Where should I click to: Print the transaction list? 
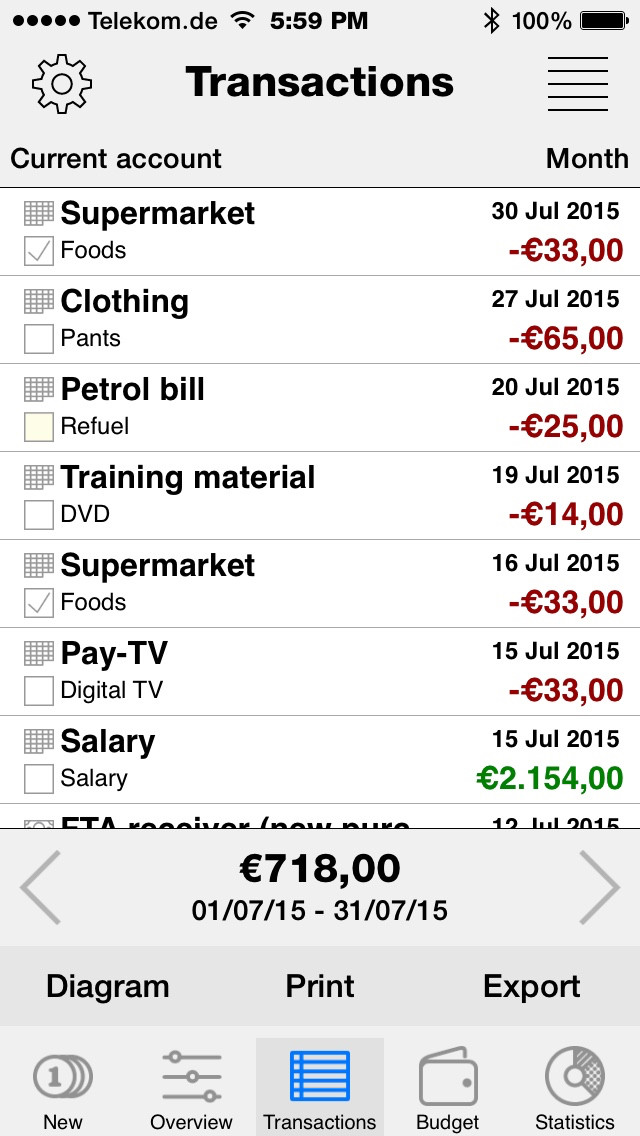pyautogui.click(x=320, y=986)
